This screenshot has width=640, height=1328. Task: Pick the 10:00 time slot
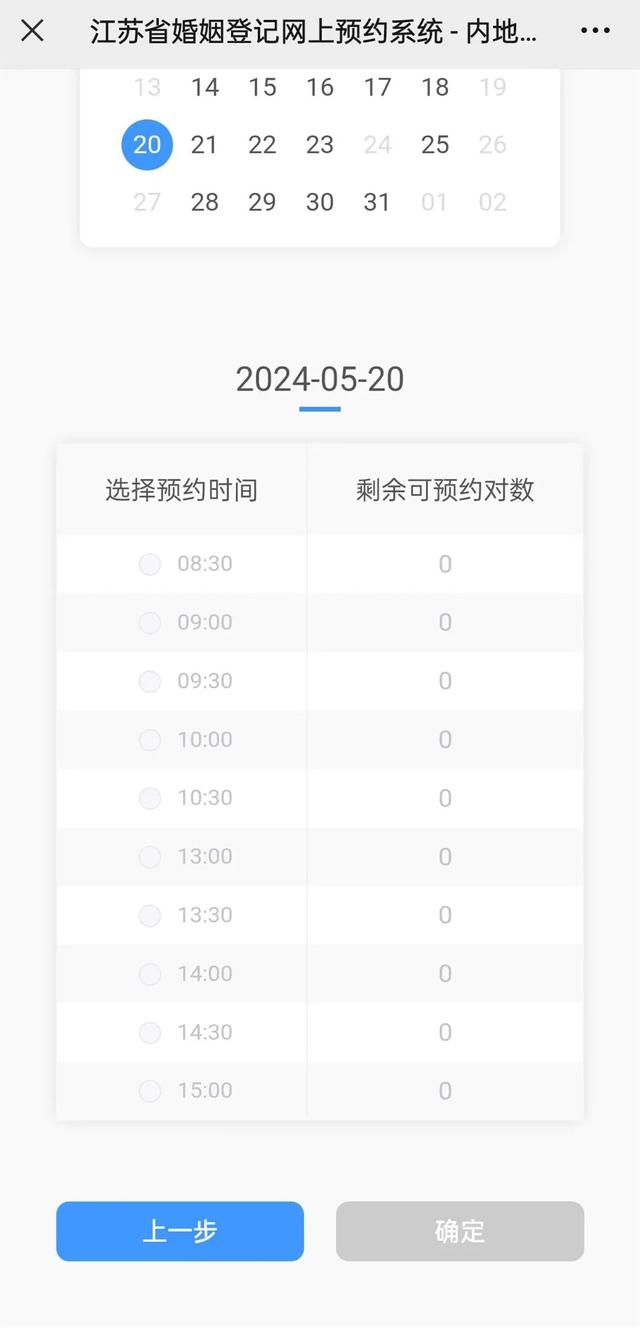150,740
